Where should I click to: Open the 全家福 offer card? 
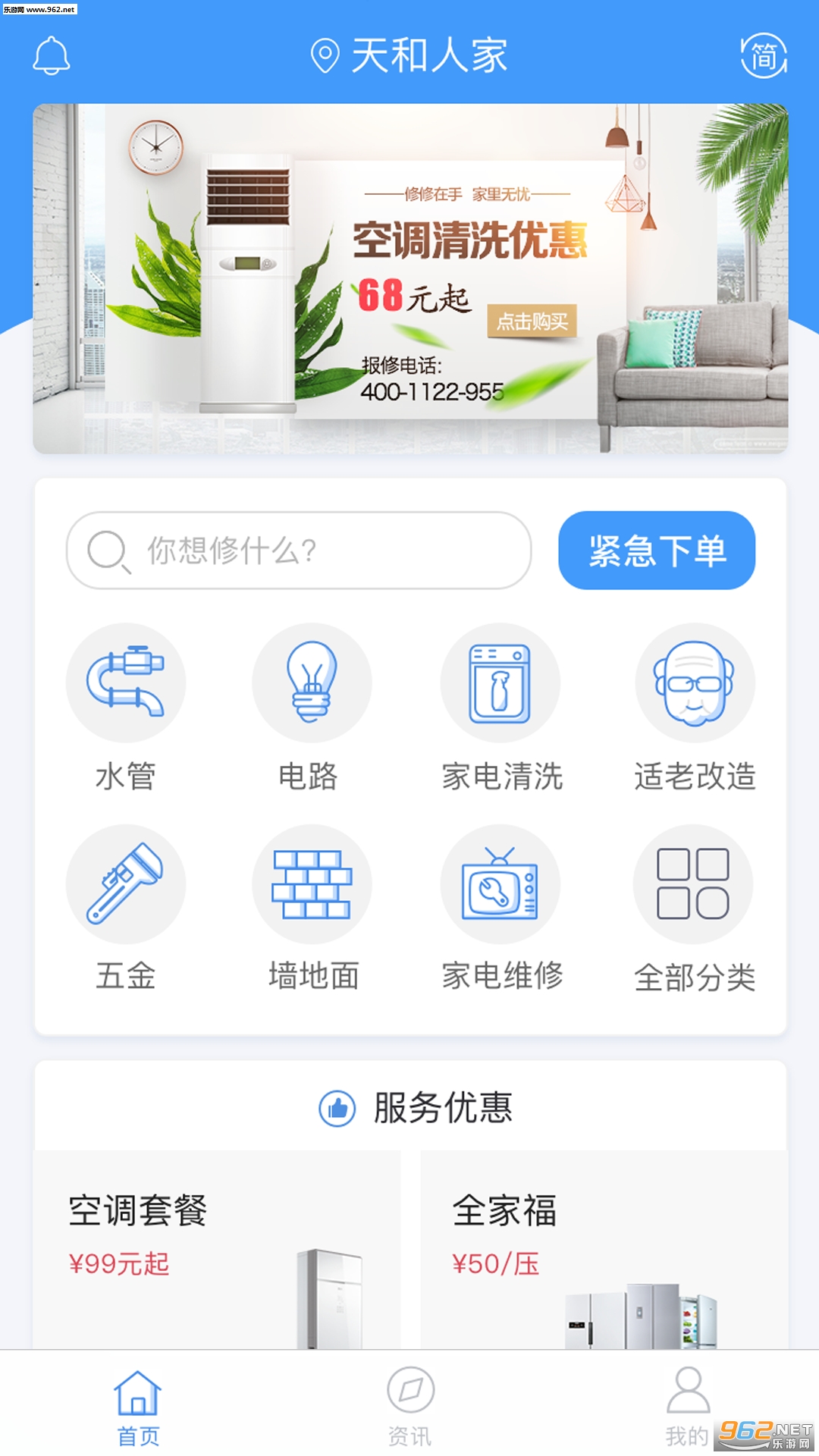coord(604,1250)
